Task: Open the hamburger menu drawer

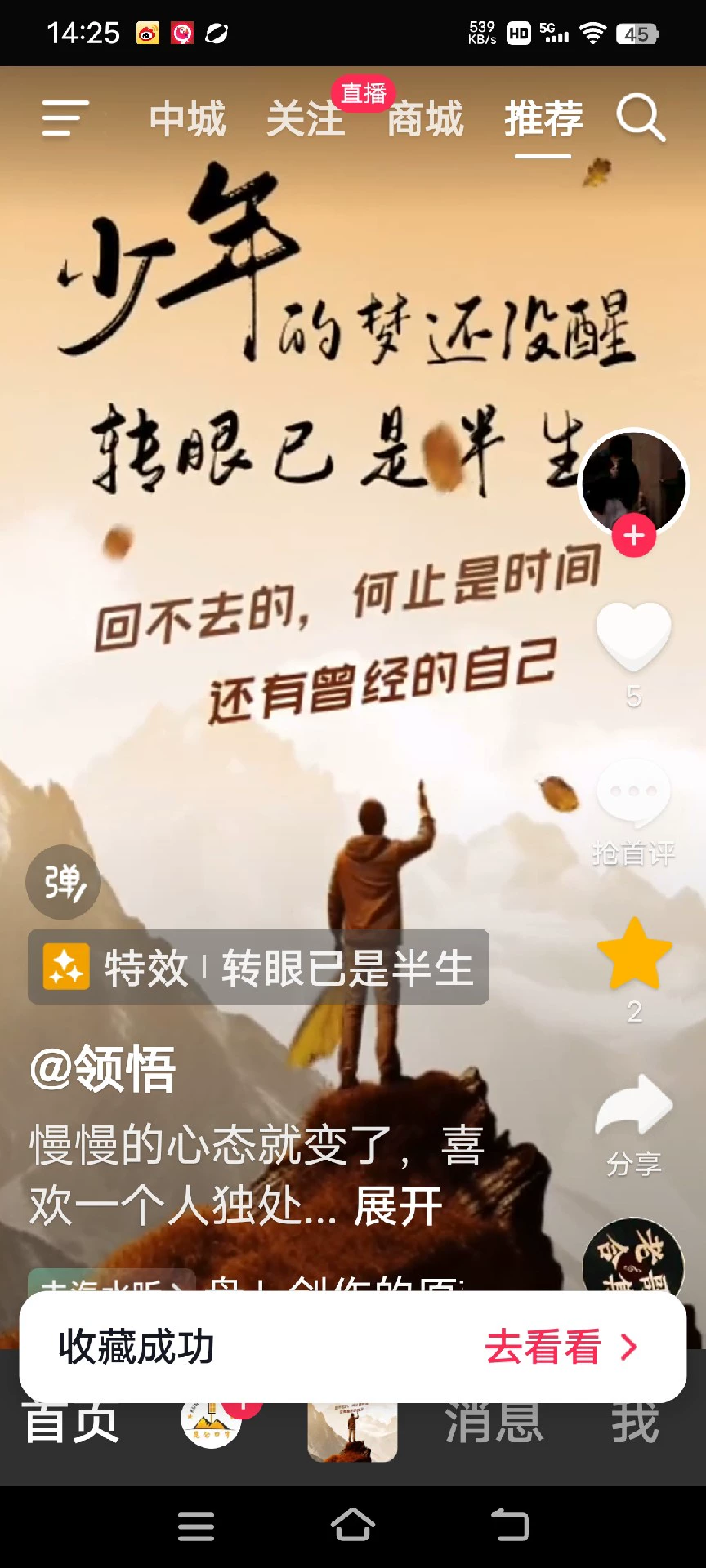Action: pos(65,118)
